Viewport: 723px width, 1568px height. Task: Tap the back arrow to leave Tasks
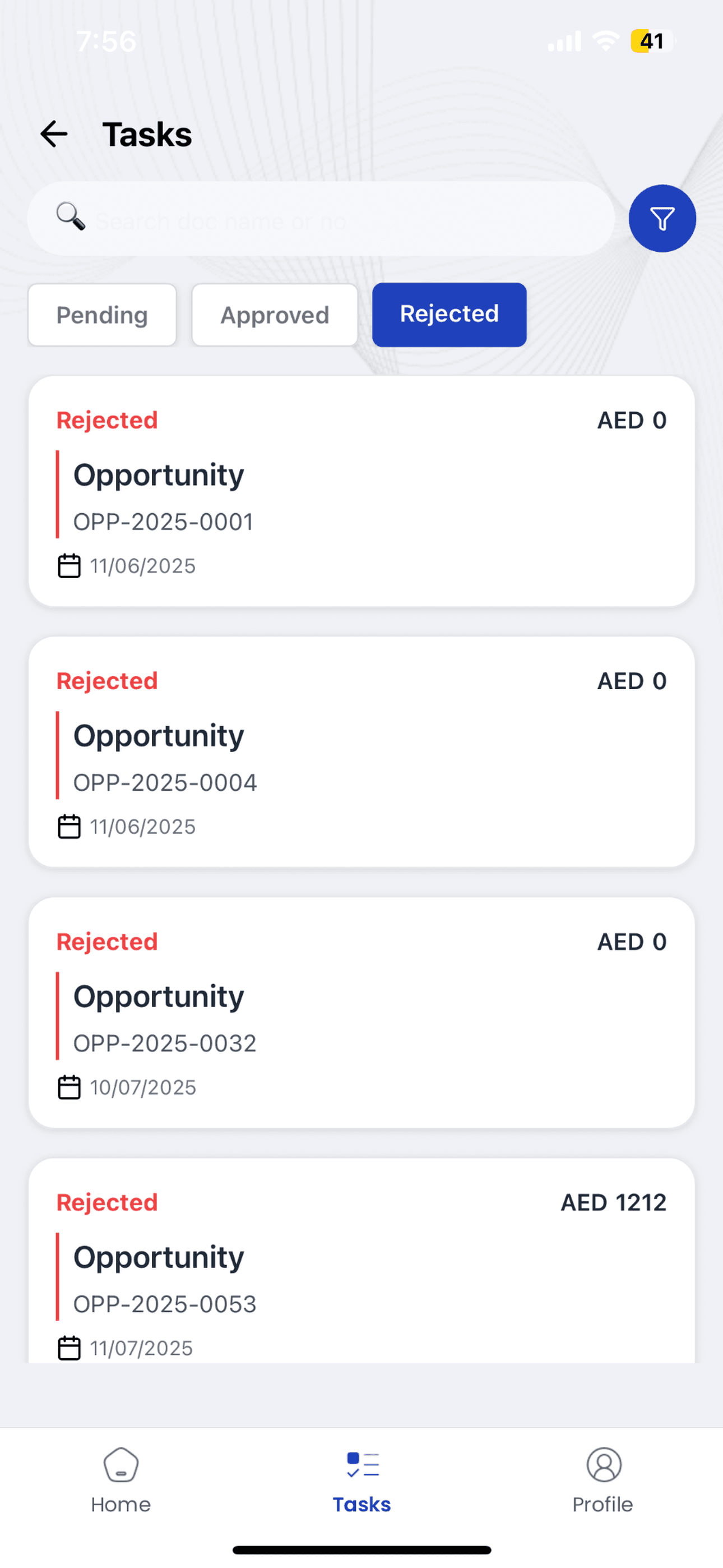coord(54,134)
